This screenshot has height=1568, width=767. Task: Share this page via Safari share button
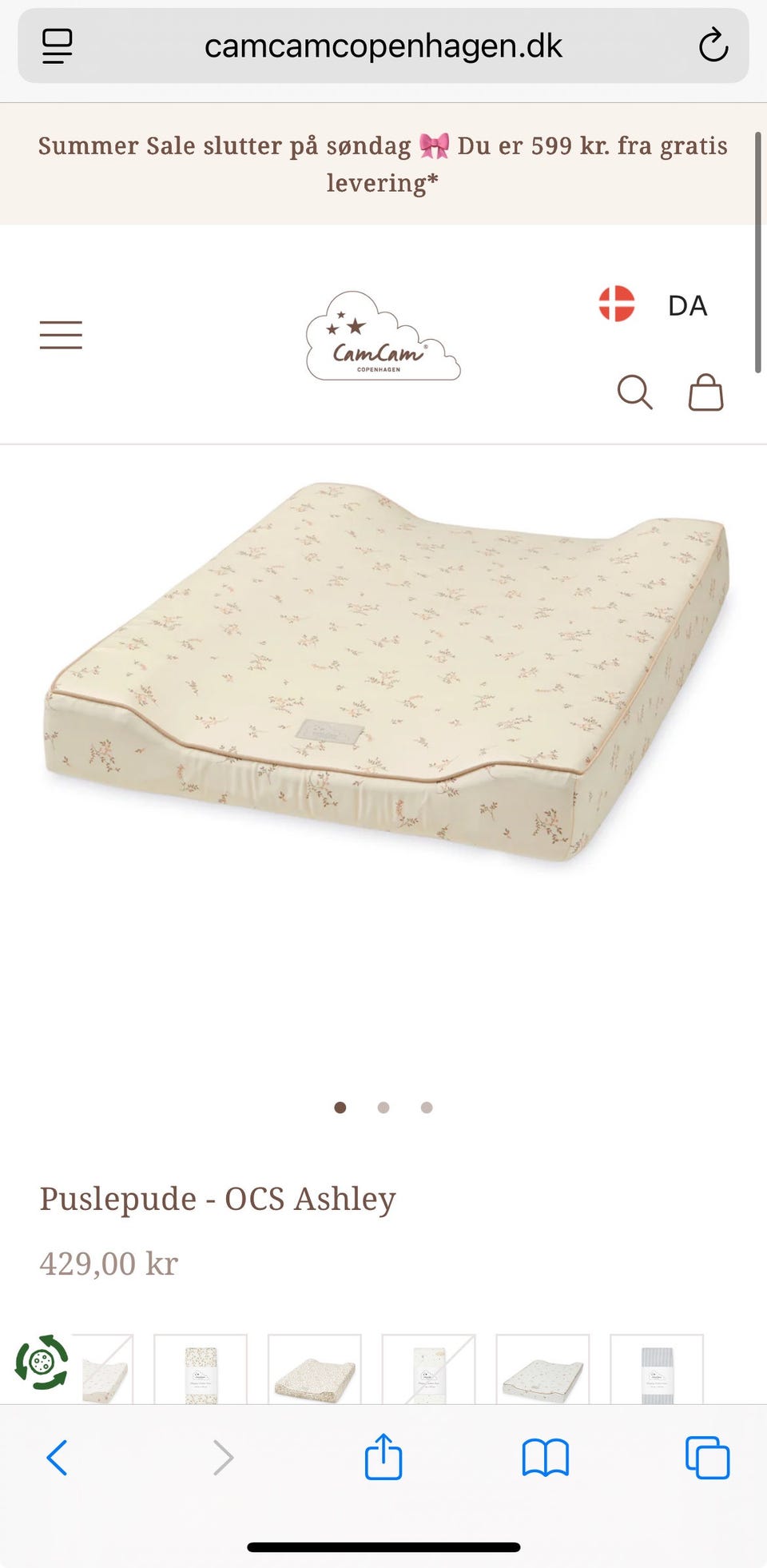point(383,1456)
